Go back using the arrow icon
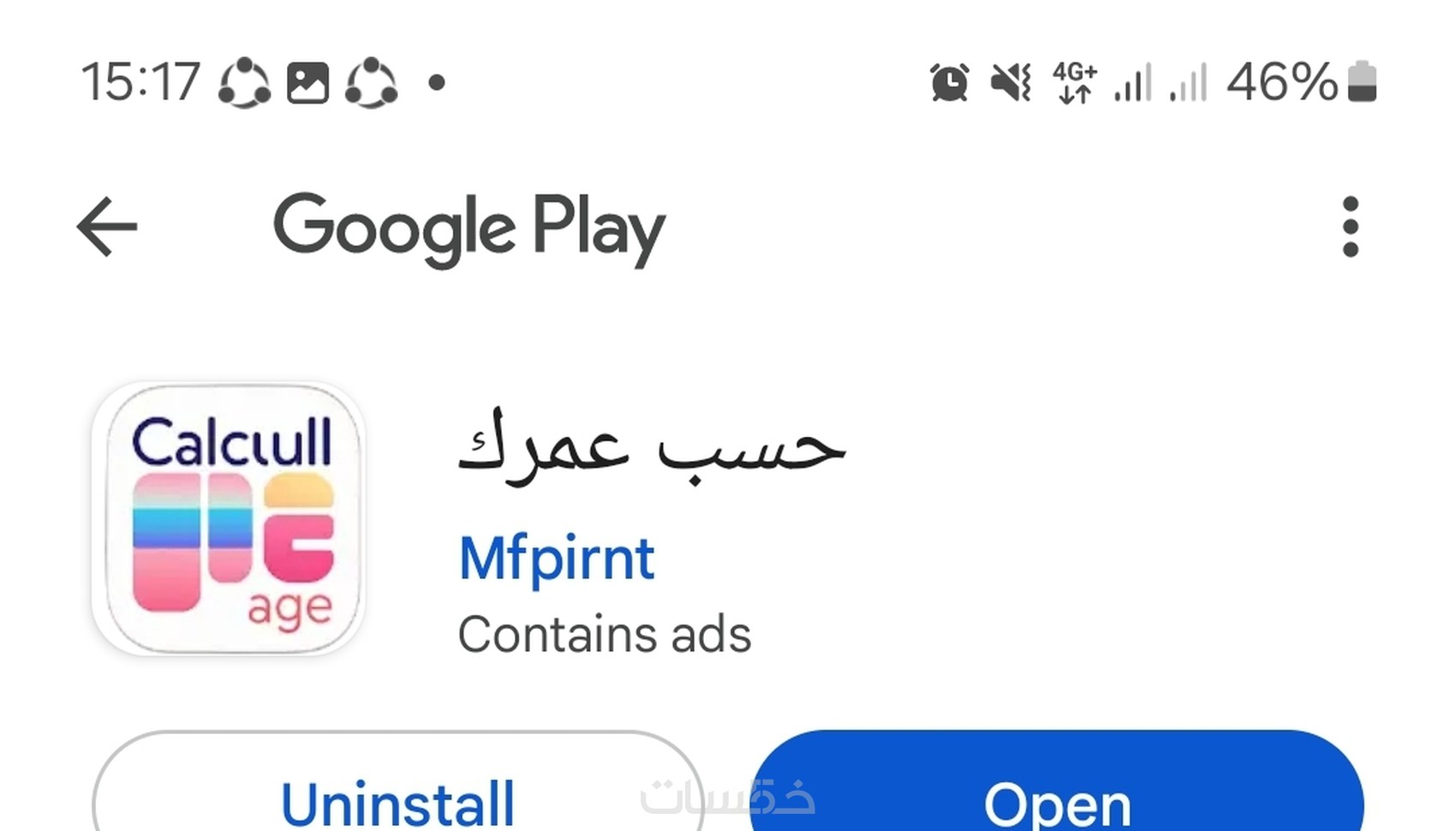This screenshot has height=831, width=1456. click(107, 227)
